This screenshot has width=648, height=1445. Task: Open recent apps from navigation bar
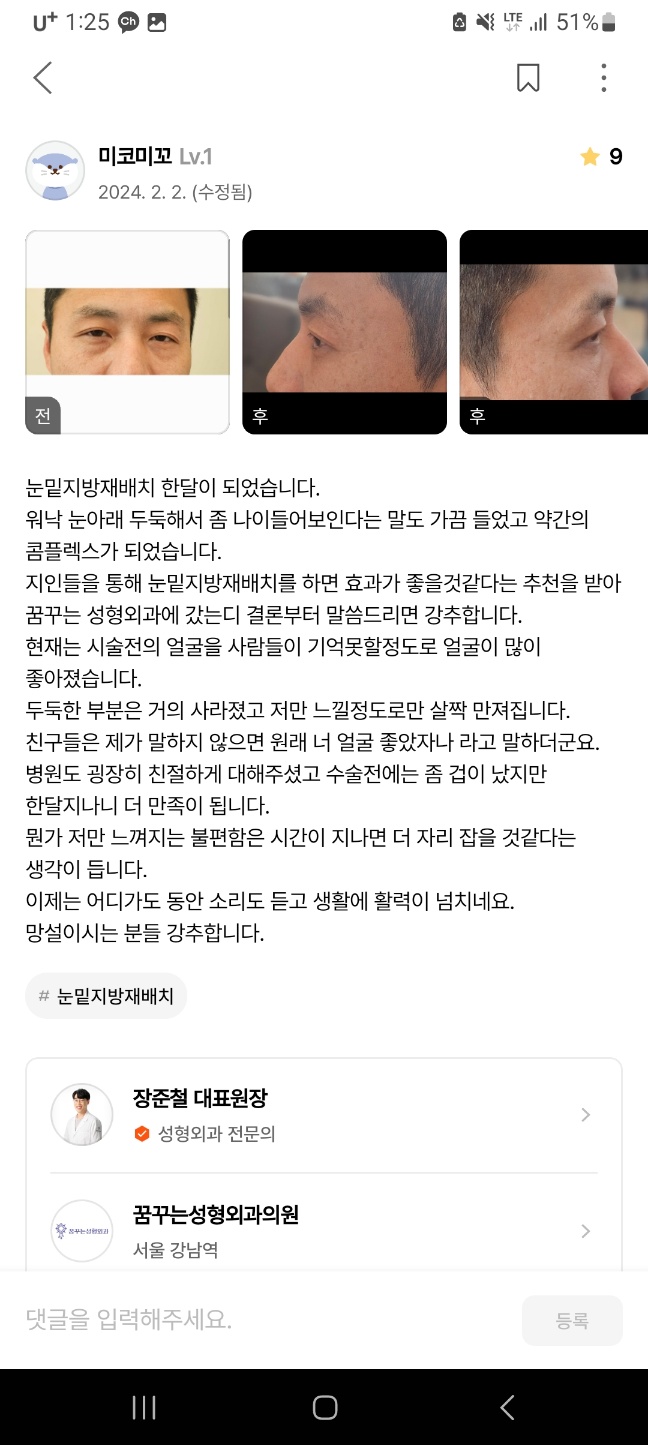[144, 1408]
